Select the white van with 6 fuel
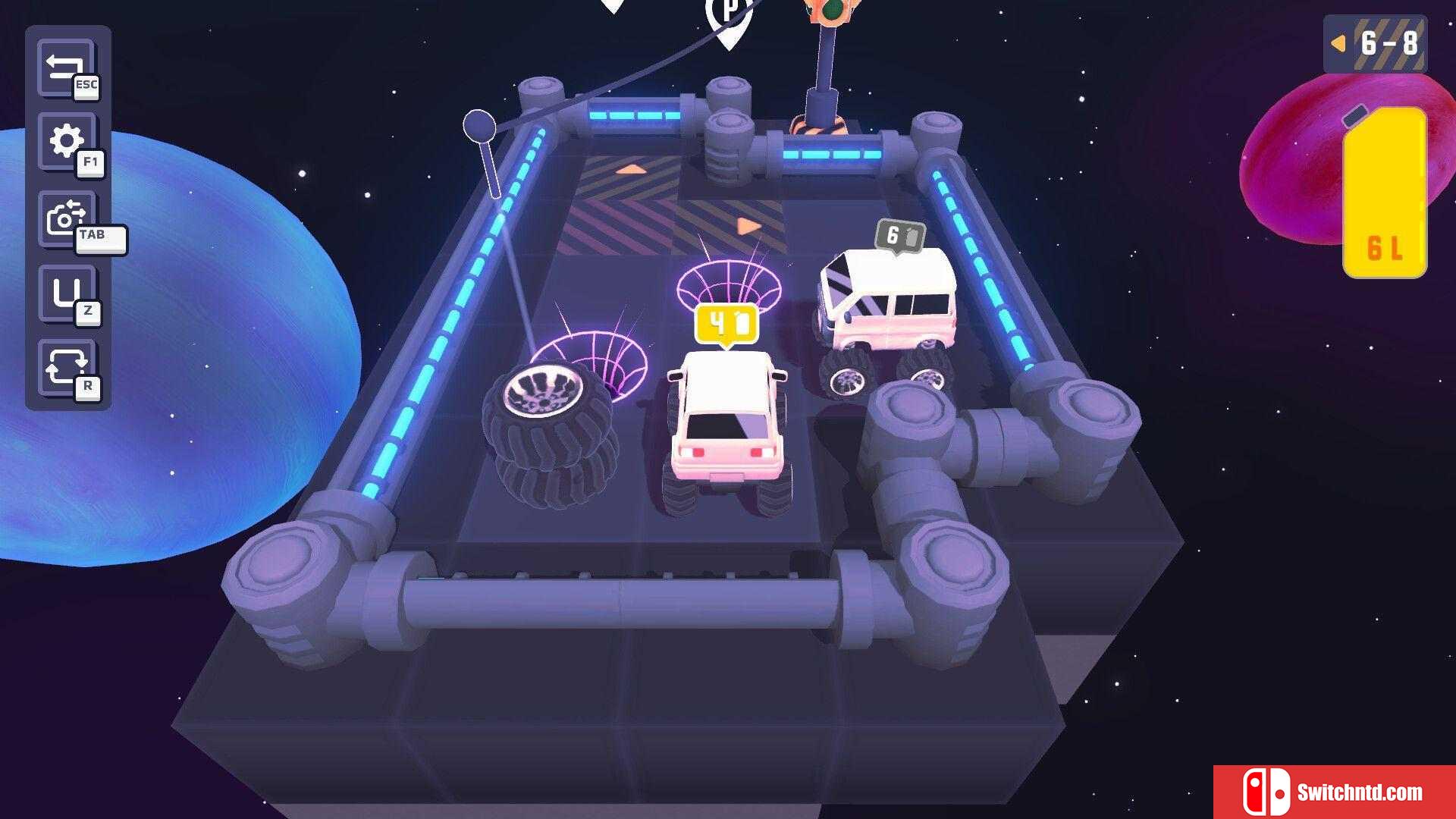Screen dimensions: 1456x819 tap(886, 311)
